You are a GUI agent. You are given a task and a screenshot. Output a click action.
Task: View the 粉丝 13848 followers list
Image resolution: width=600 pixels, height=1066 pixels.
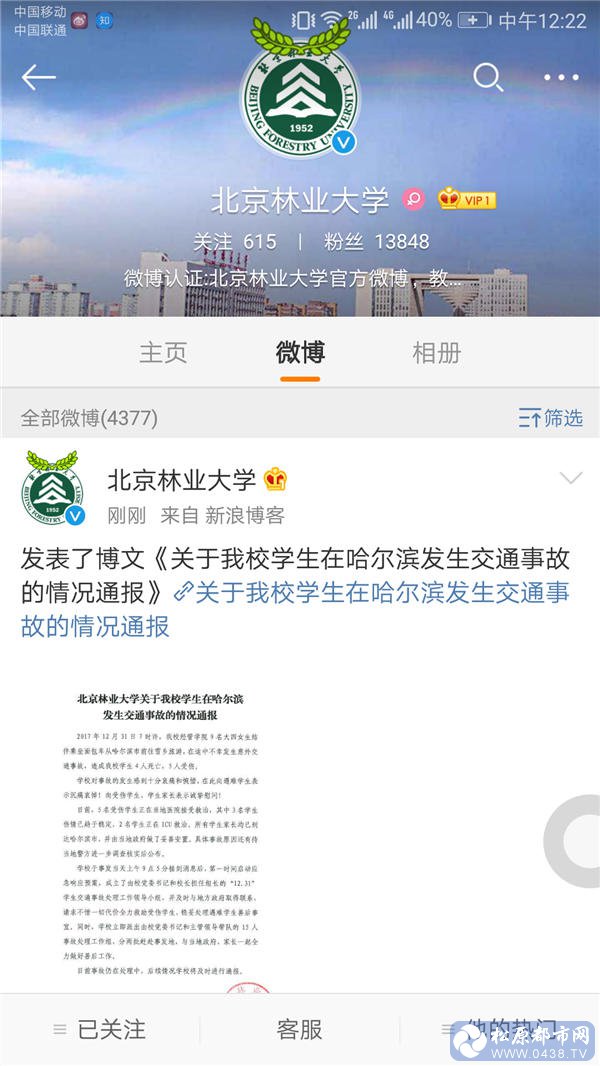pos(376,241)
